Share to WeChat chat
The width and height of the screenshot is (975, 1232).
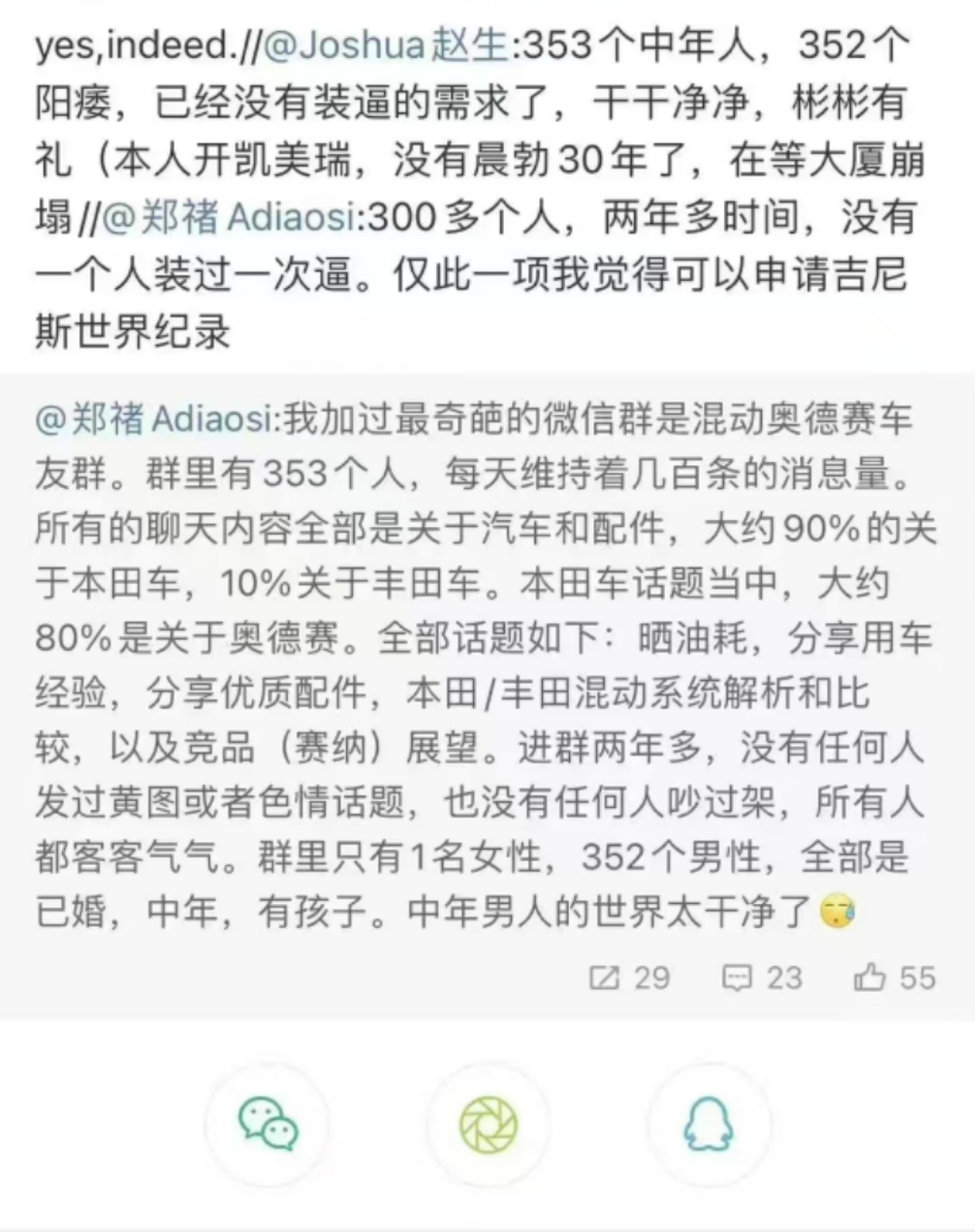coord(268,1124)
